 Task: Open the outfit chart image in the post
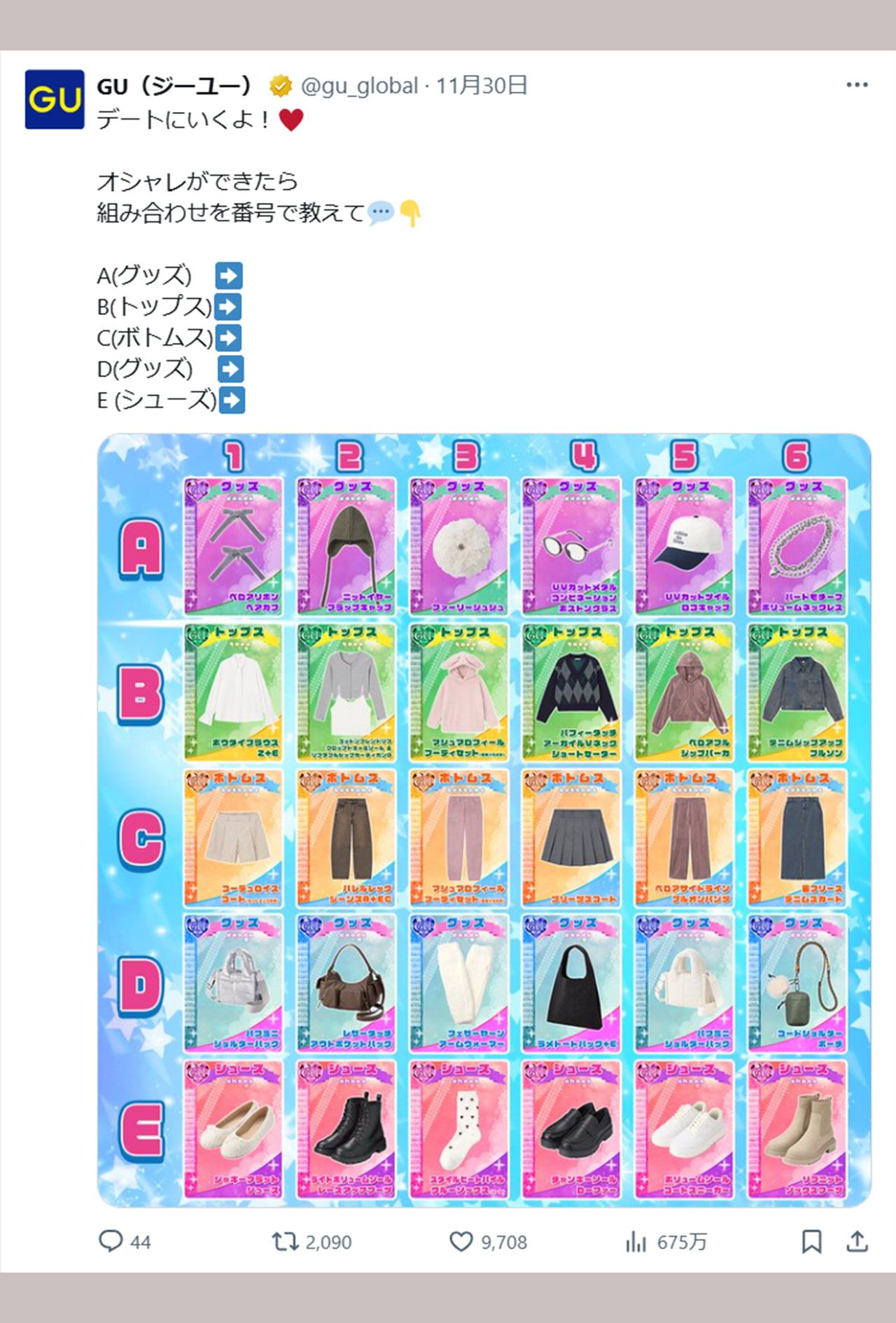(484, 820)
